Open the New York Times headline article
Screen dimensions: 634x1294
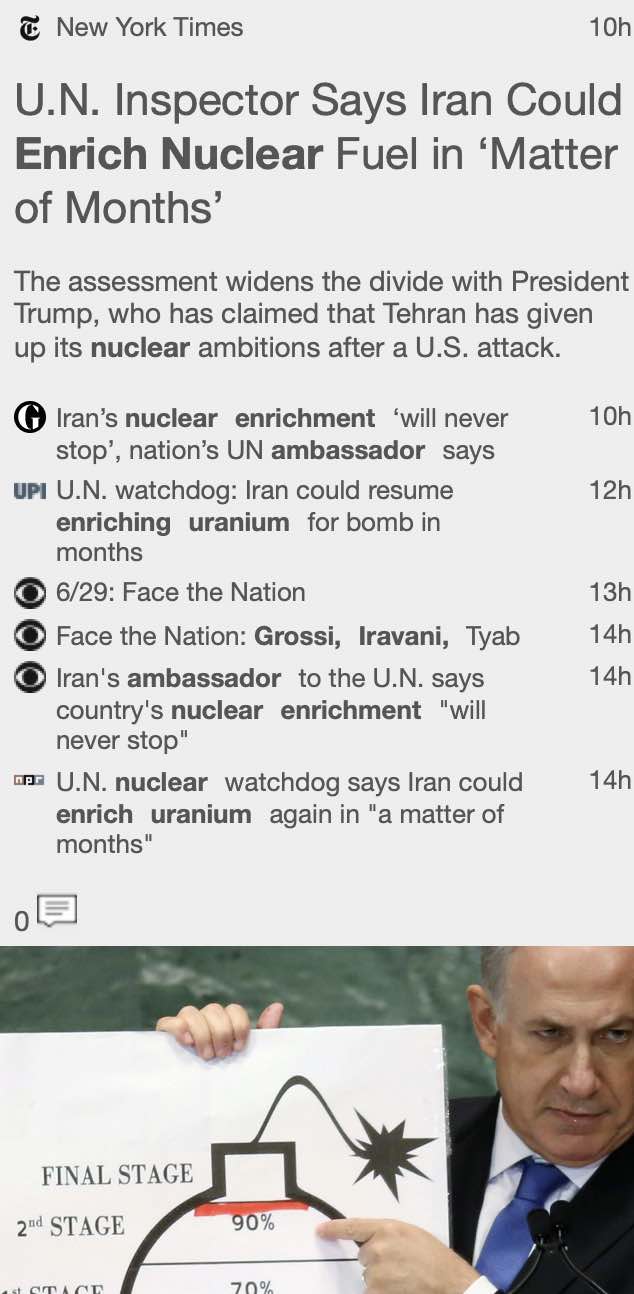point(317,154)
